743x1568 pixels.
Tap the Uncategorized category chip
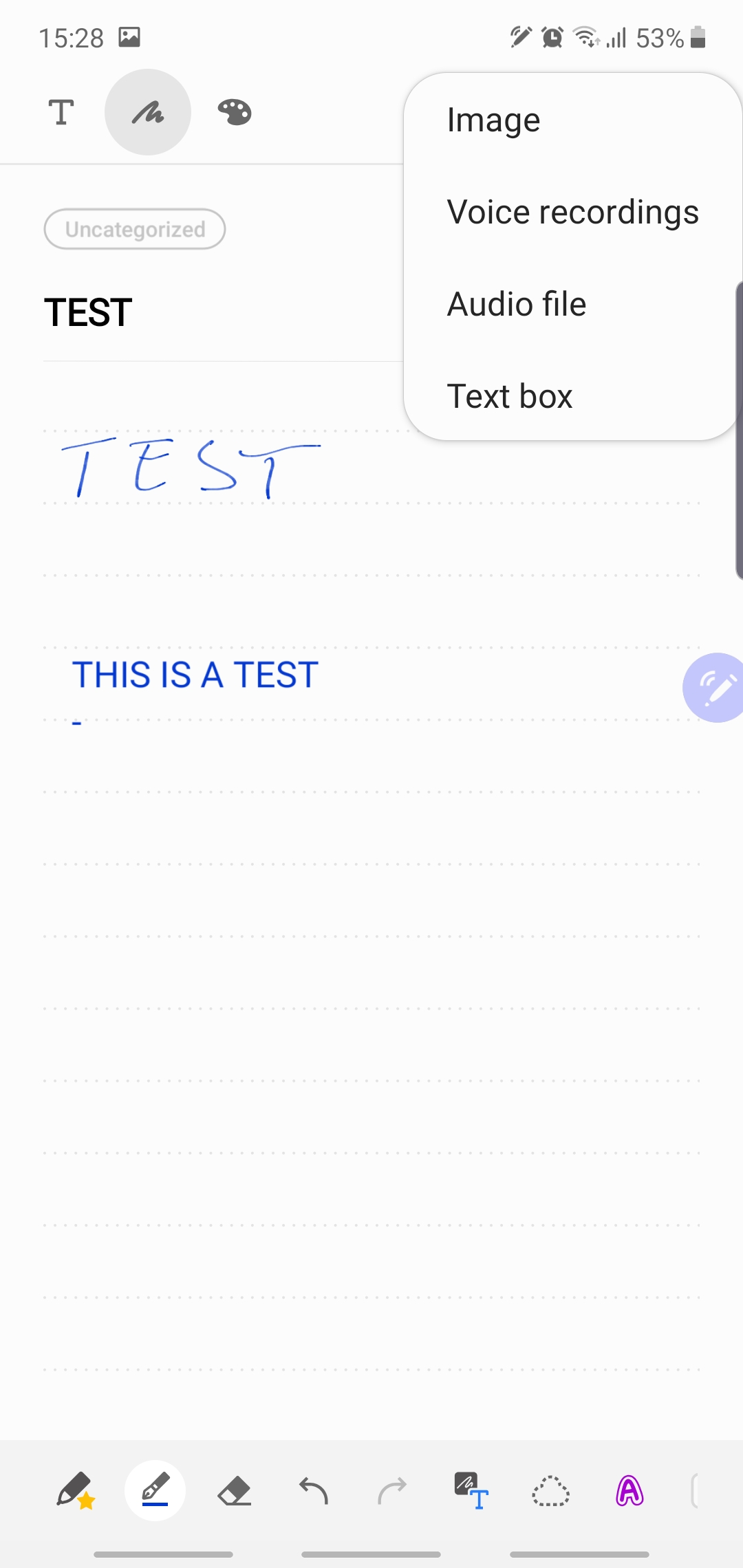click(x=135, y=229)
